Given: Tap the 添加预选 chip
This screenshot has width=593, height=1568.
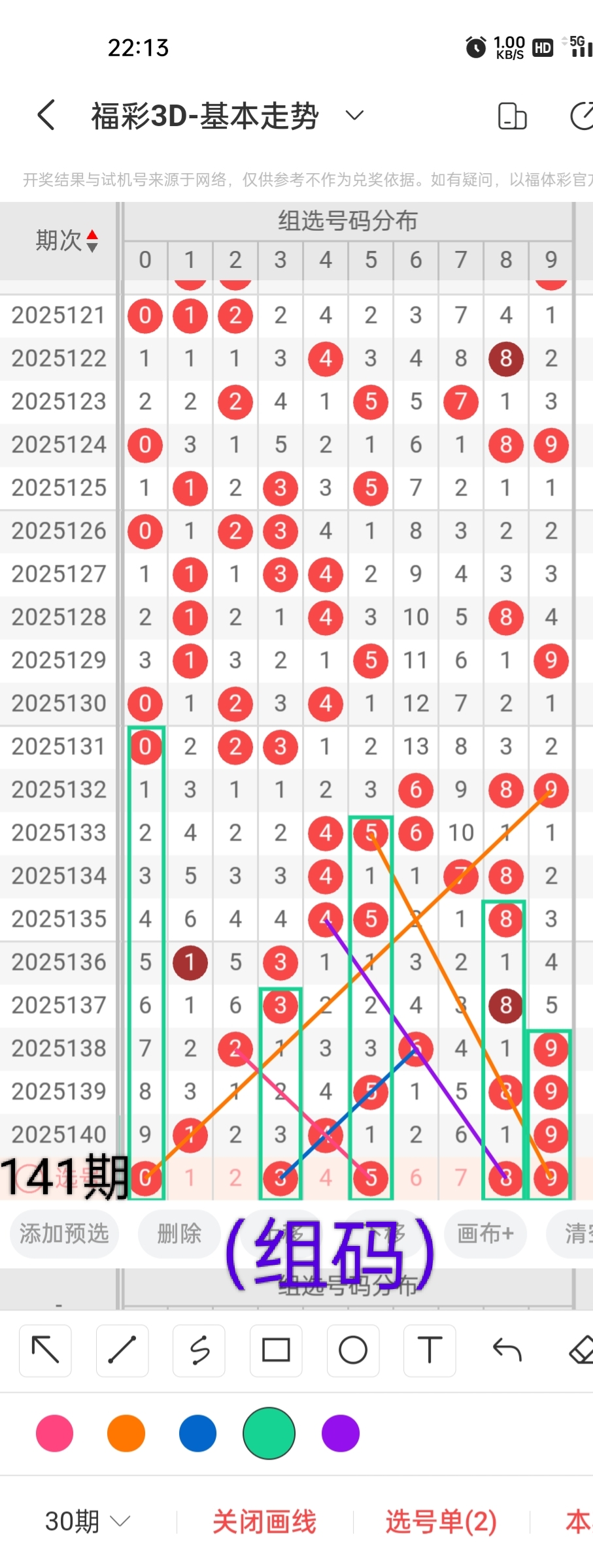Looking at the screenshot, I should [63, 1233].
